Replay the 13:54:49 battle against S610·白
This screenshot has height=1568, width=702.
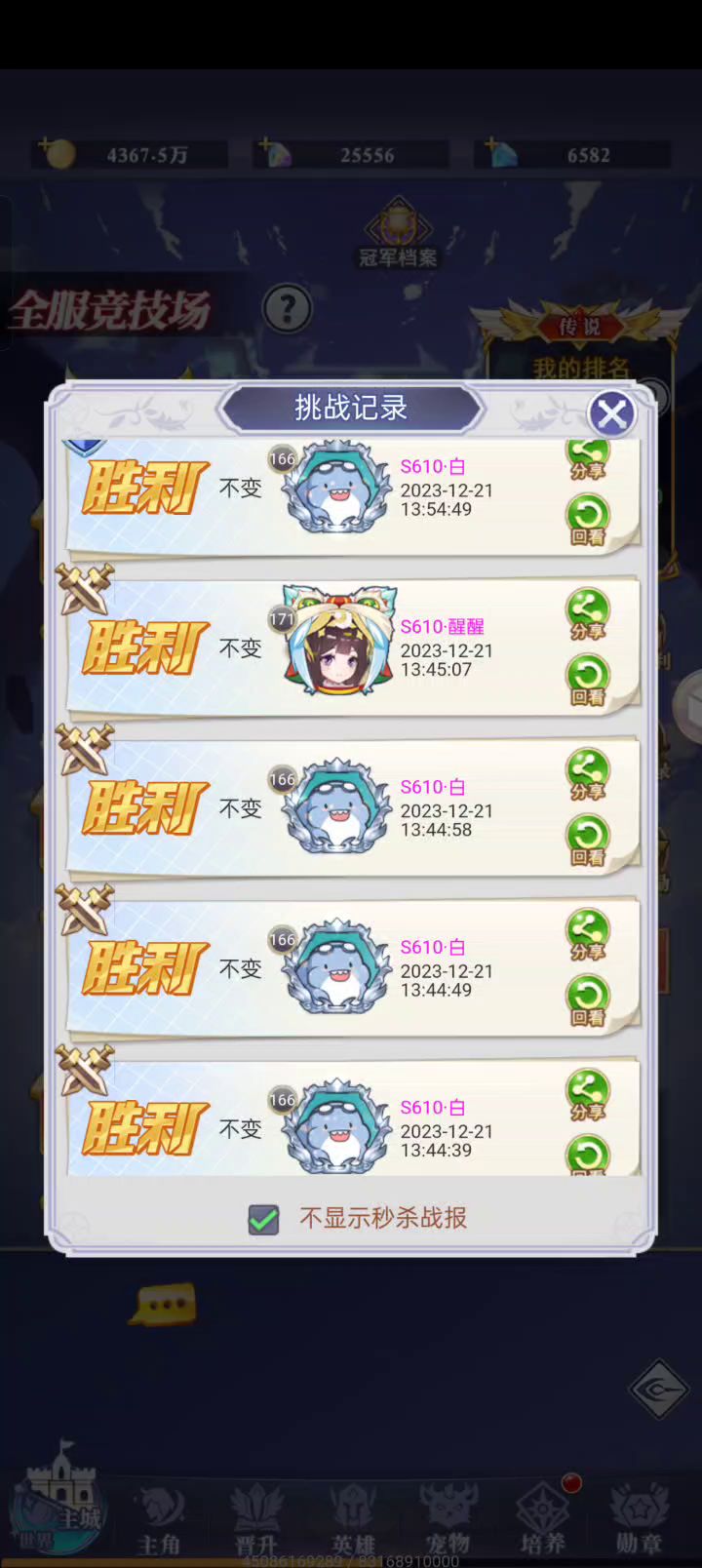(587, 520)
